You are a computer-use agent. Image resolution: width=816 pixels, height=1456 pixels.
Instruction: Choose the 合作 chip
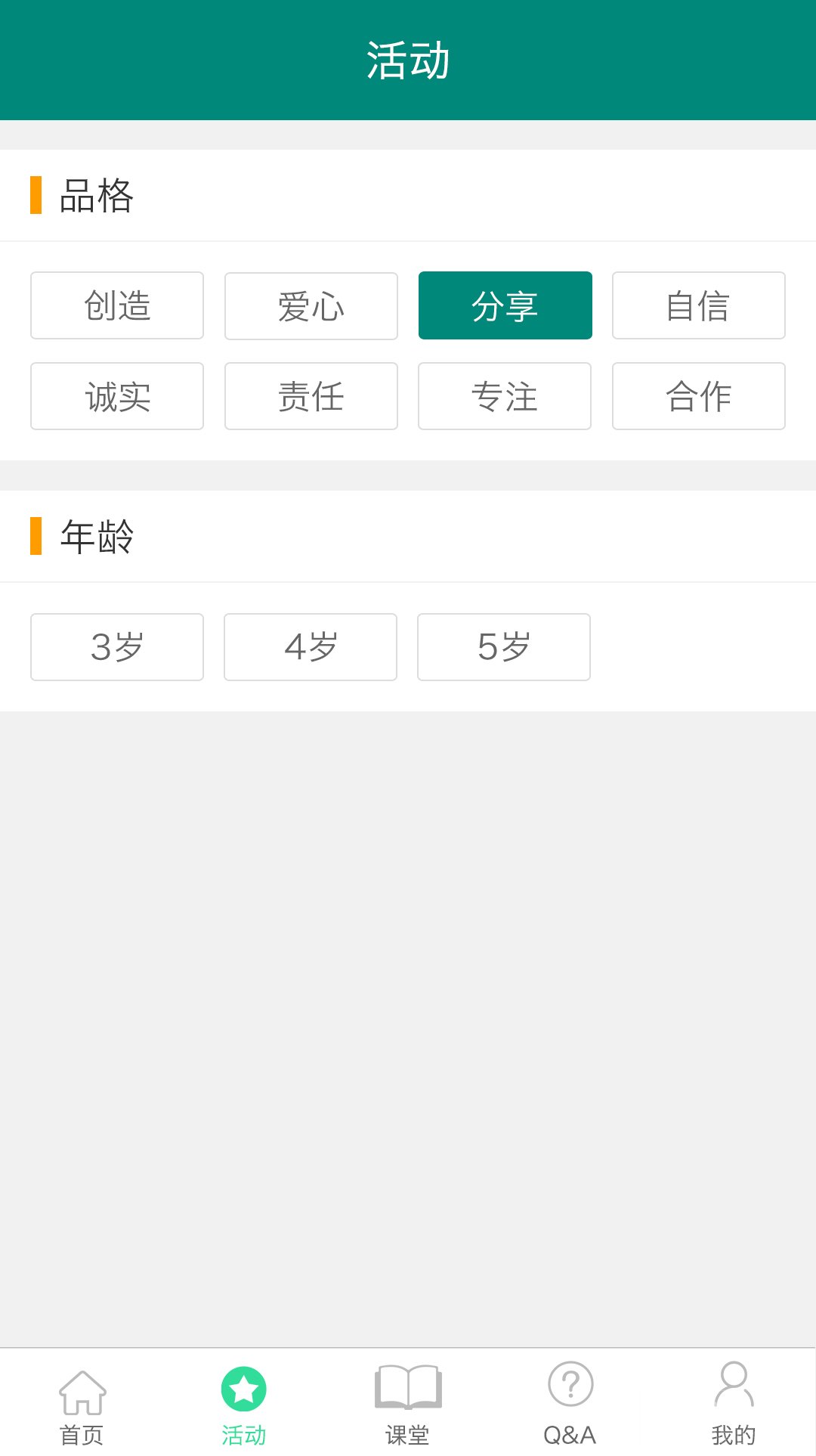tap(699, 396)
